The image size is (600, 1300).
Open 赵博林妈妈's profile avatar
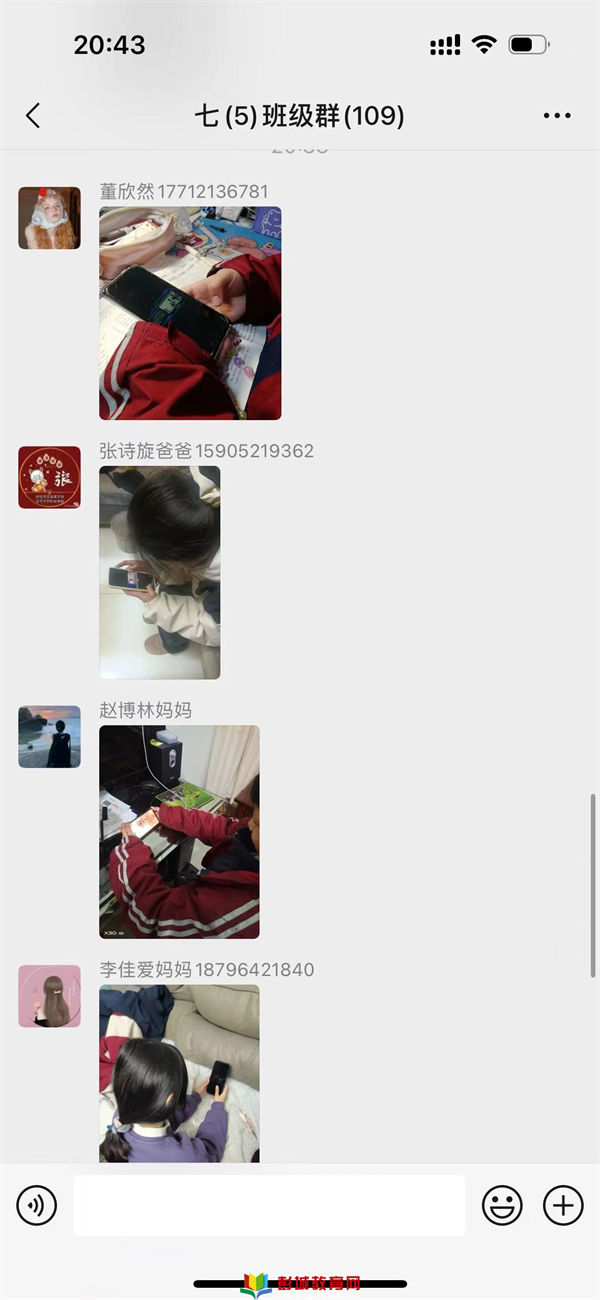pos(49,737)
